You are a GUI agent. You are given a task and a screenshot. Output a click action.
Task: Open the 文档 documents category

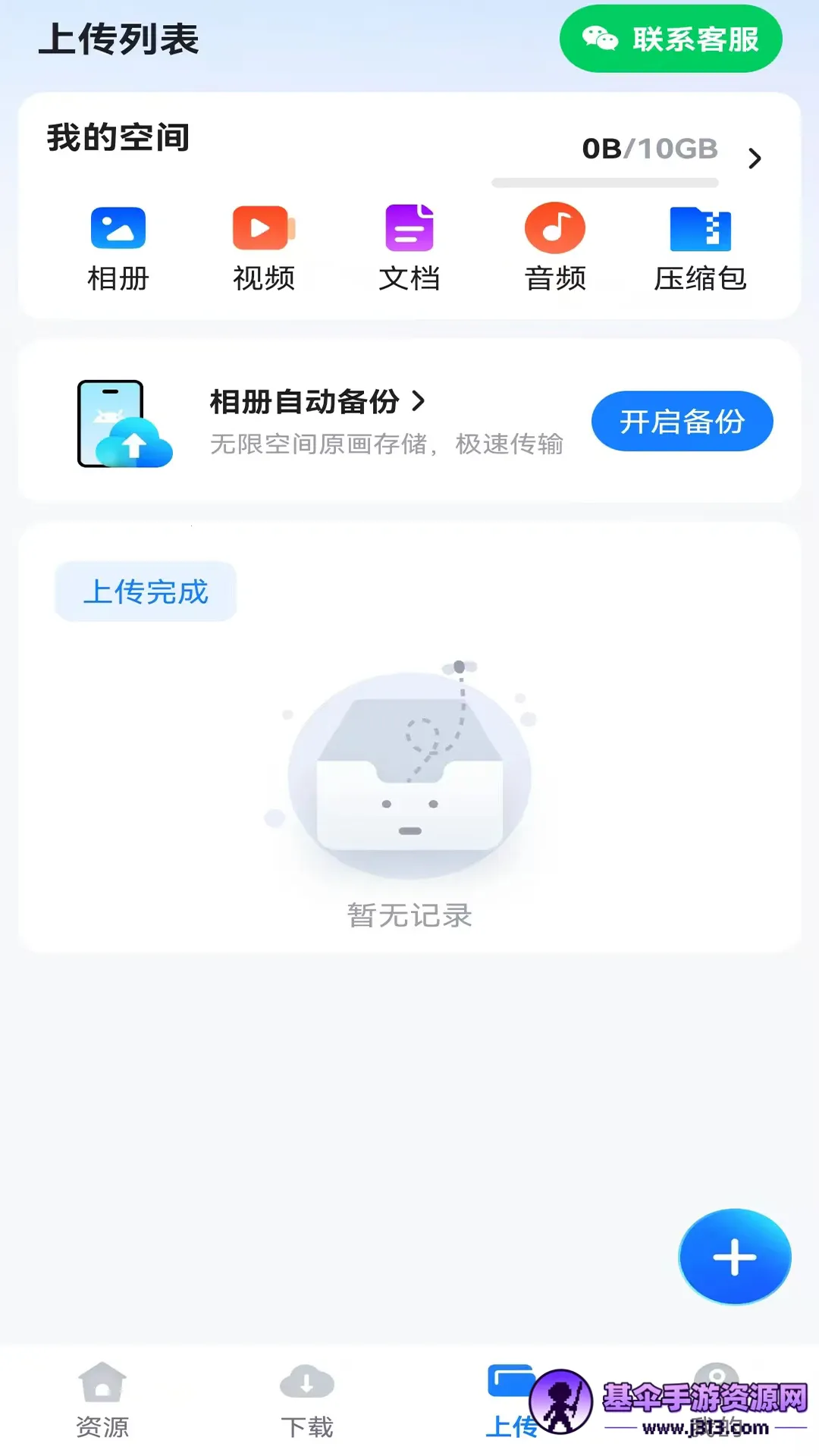(x=409, y=248)
